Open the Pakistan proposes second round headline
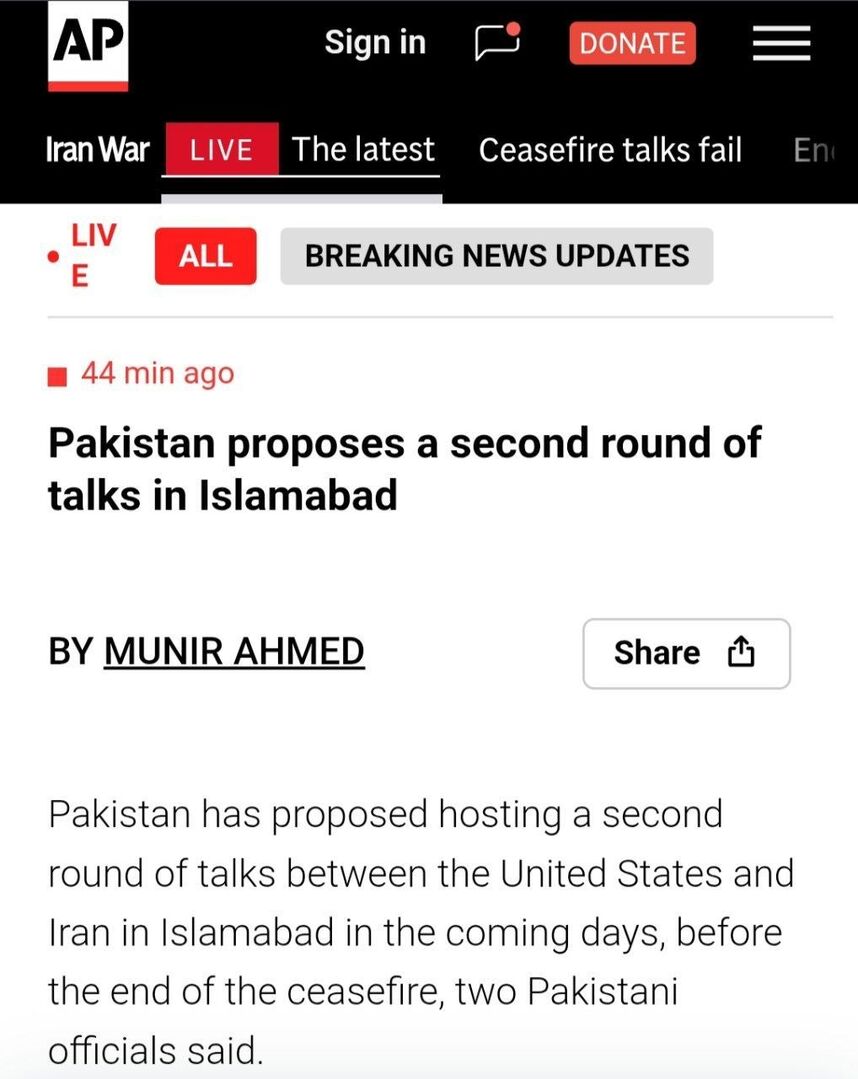This screenshot has height=1079, width=858. tap(404, 468)
